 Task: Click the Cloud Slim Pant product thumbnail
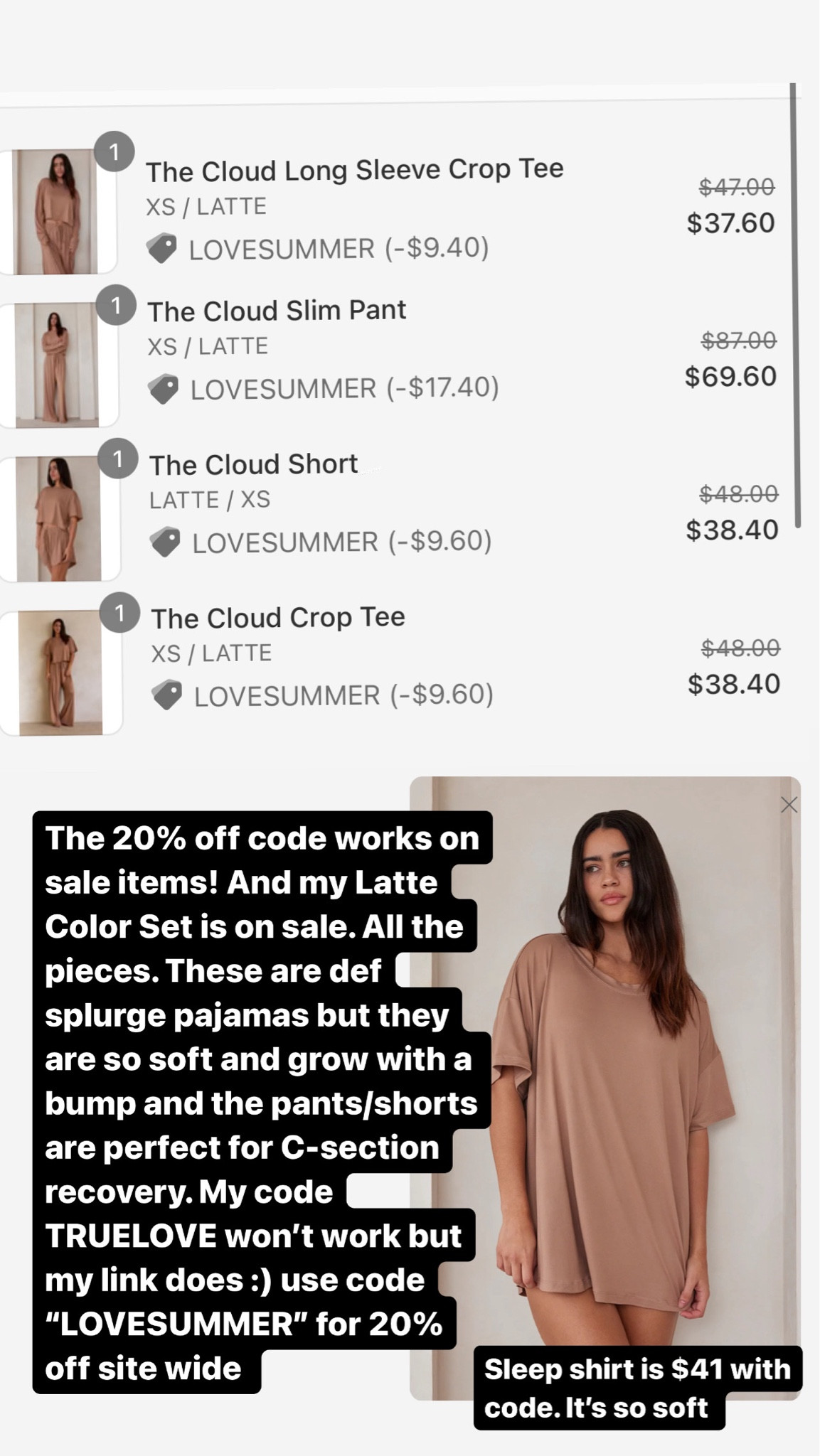57,359
